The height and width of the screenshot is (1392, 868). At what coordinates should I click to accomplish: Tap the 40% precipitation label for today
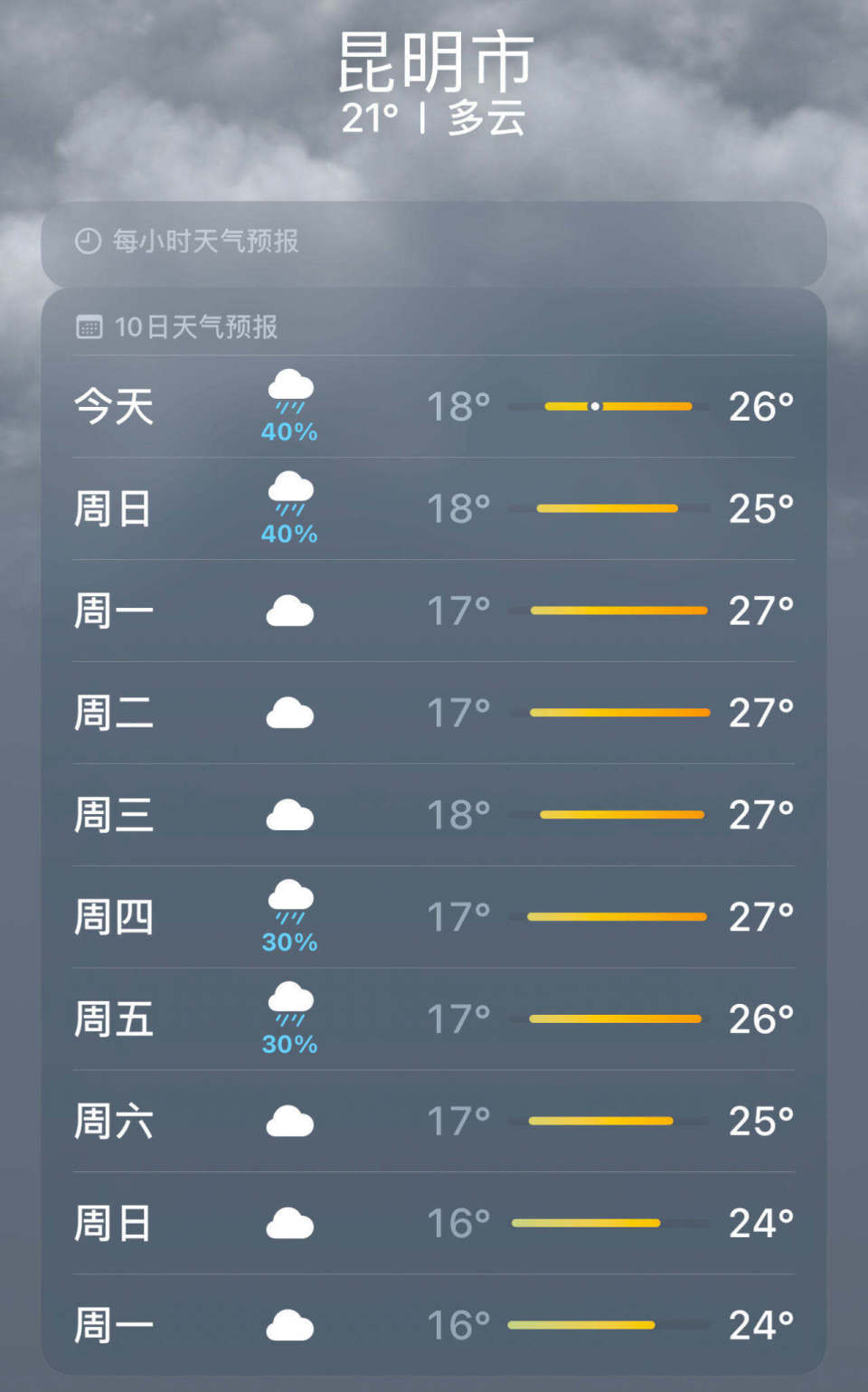point(291,433)
